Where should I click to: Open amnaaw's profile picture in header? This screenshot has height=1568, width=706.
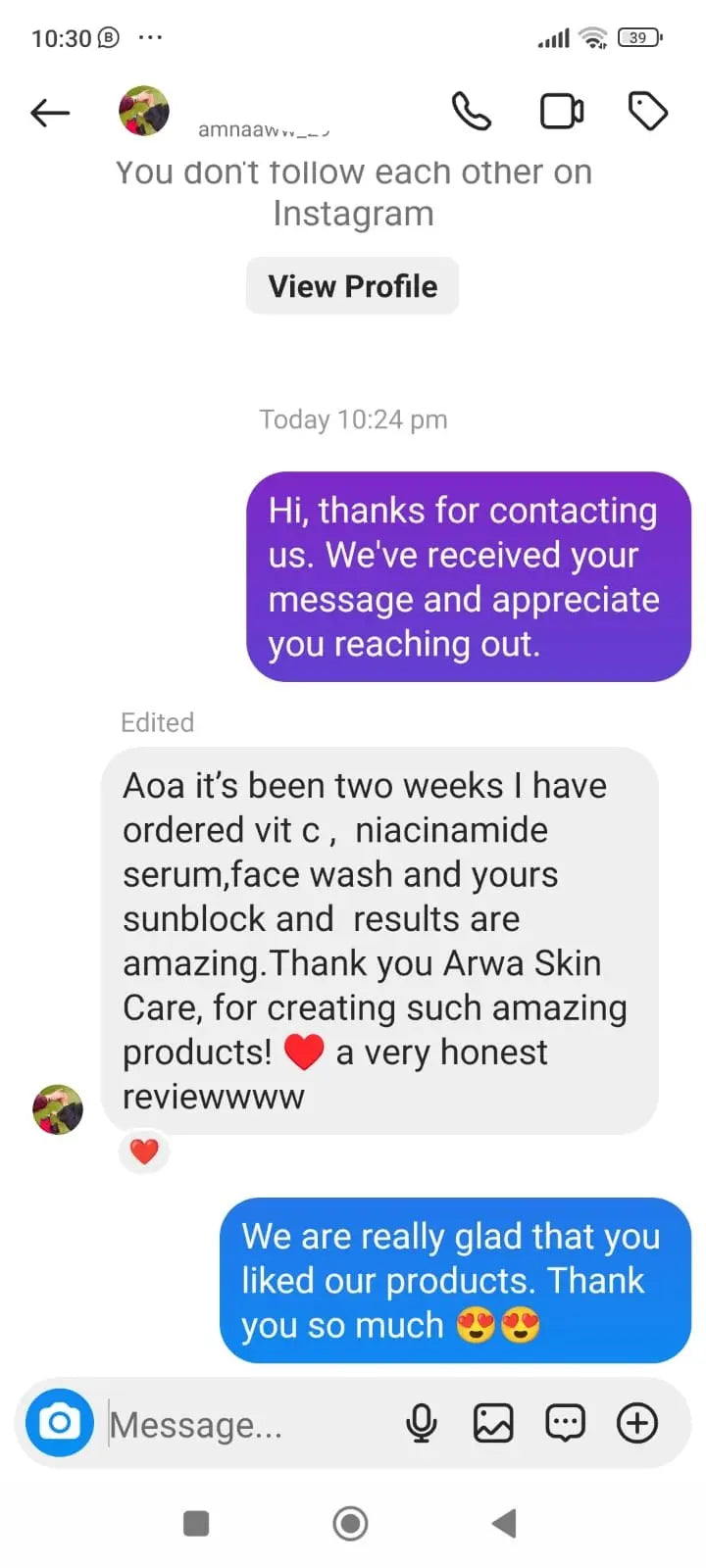click(x=144, y=111)
